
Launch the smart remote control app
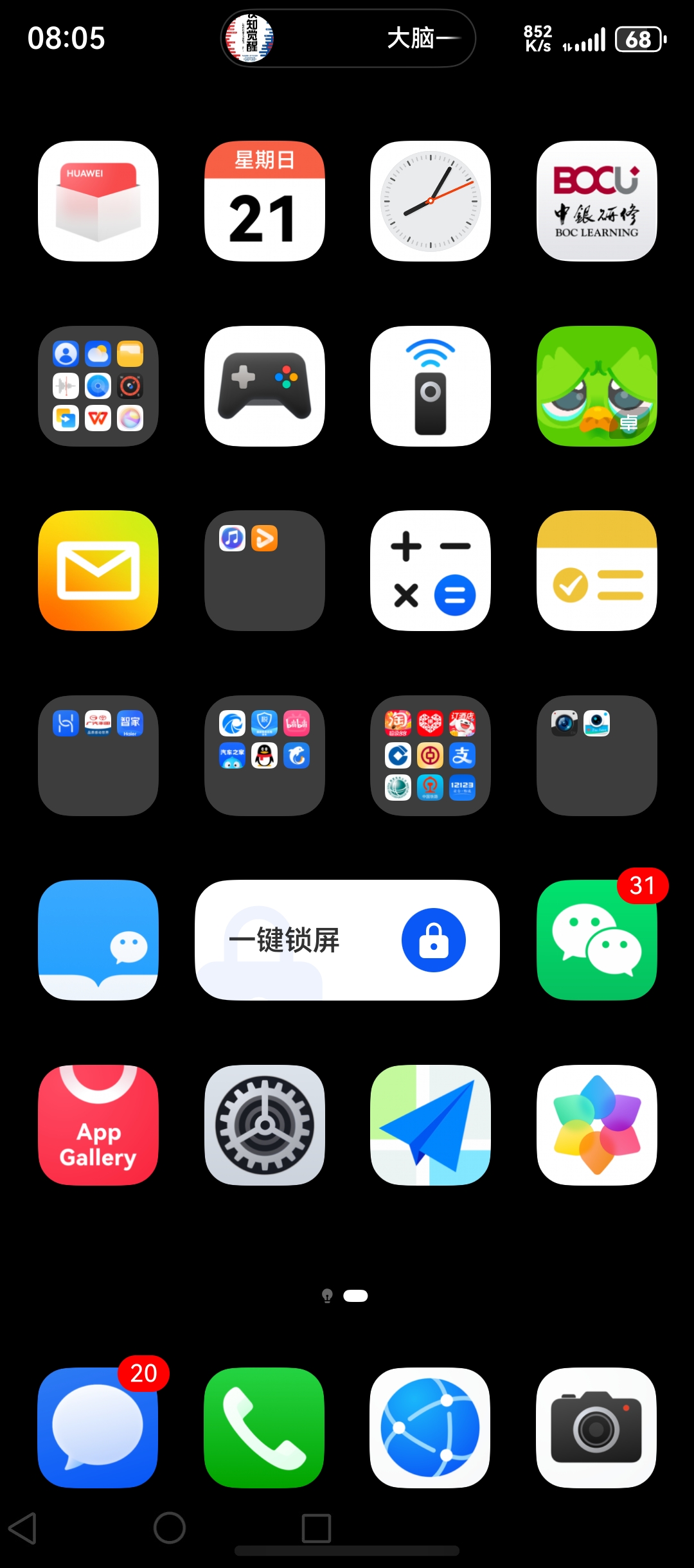pos(430,386)
